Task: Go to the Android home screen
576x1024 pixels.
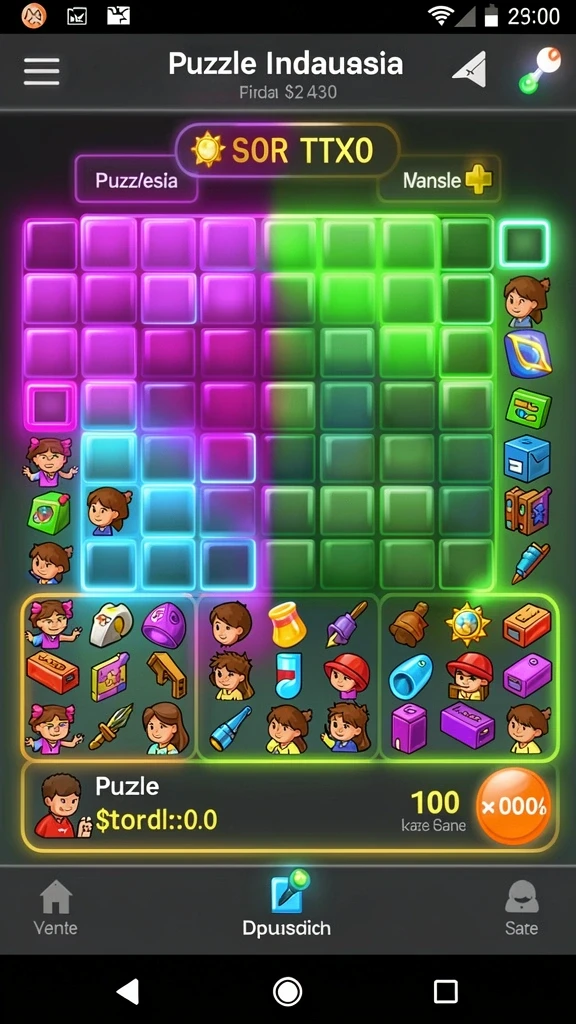Action: pos(287,991)
